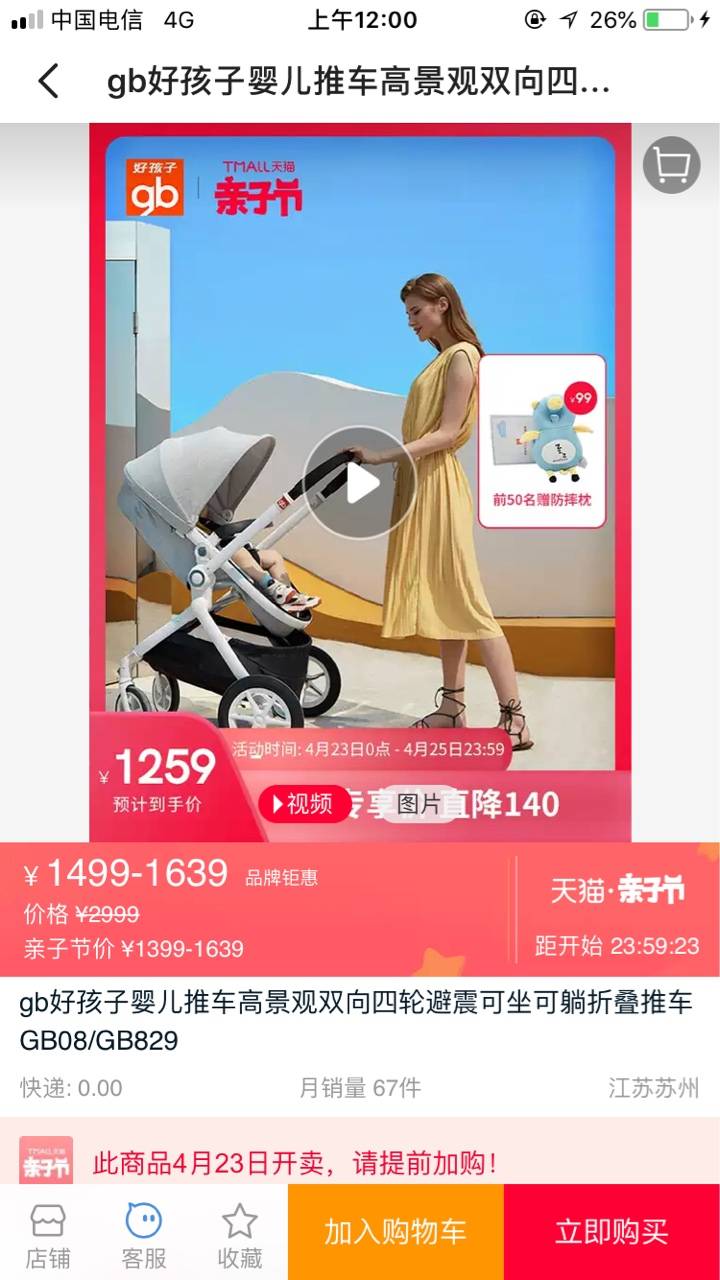
Task: Switch to the 图片 media tab
Action: 419,804
